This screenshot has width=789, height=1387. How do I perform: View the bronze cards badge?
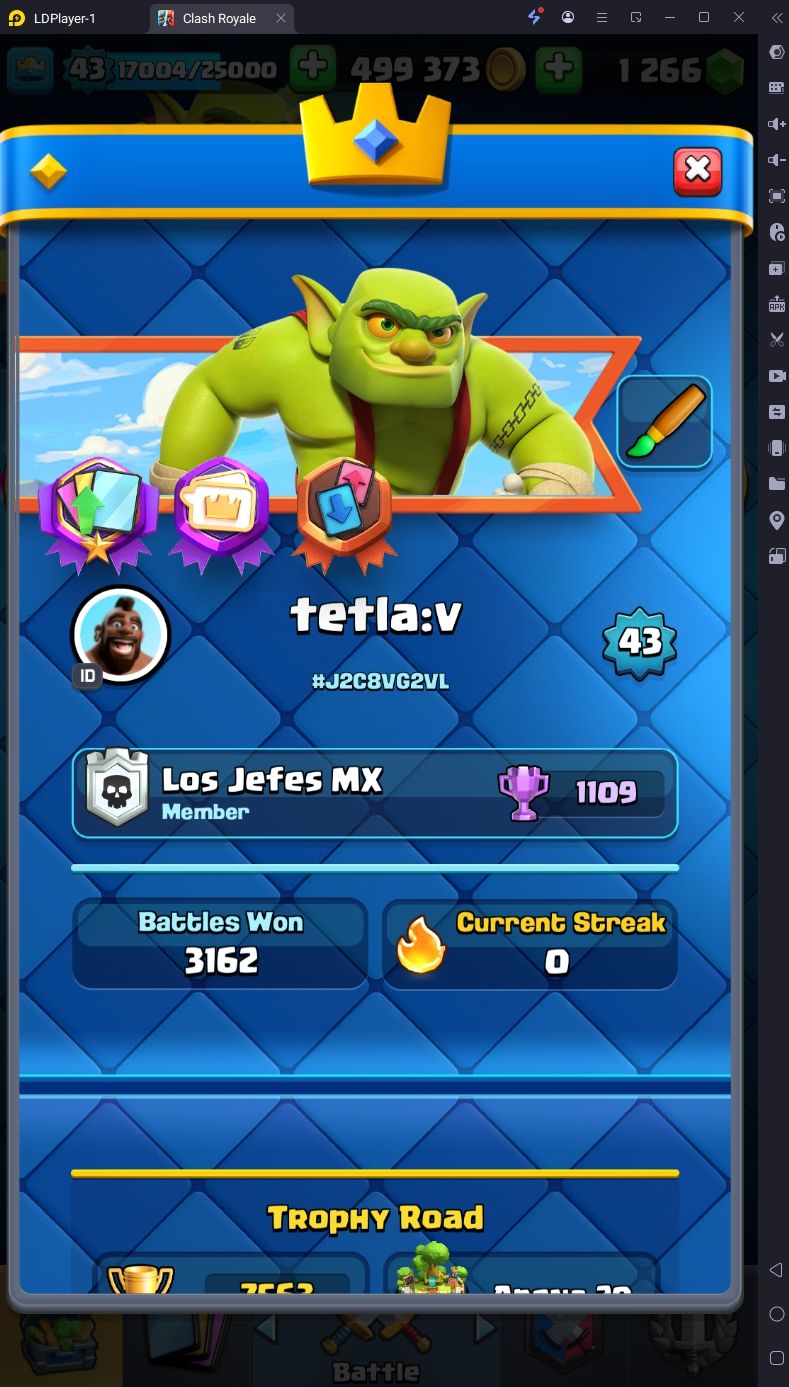[344, 512]
